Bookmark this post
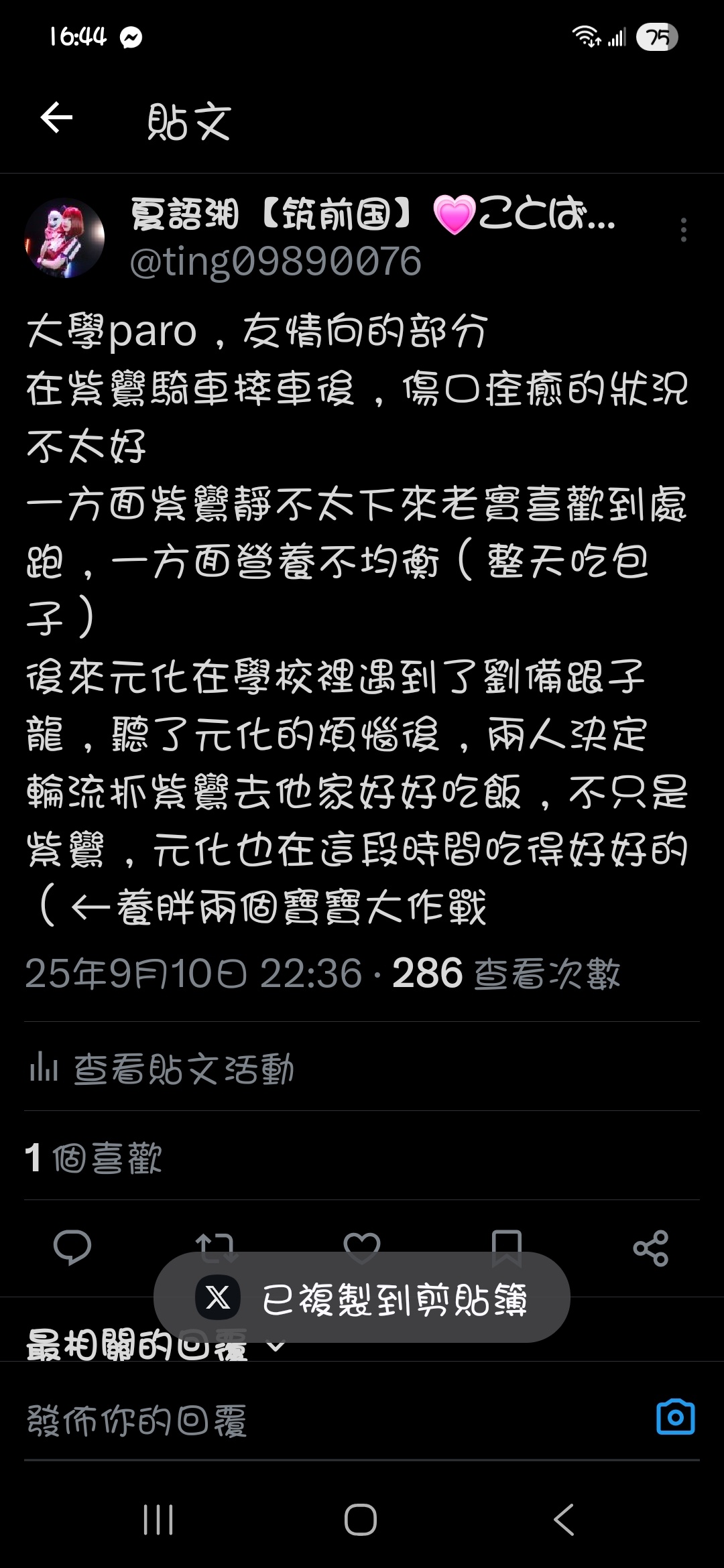Image resolution: width=724 pixels, height=1568 pixels. [x=507, y=1241]
